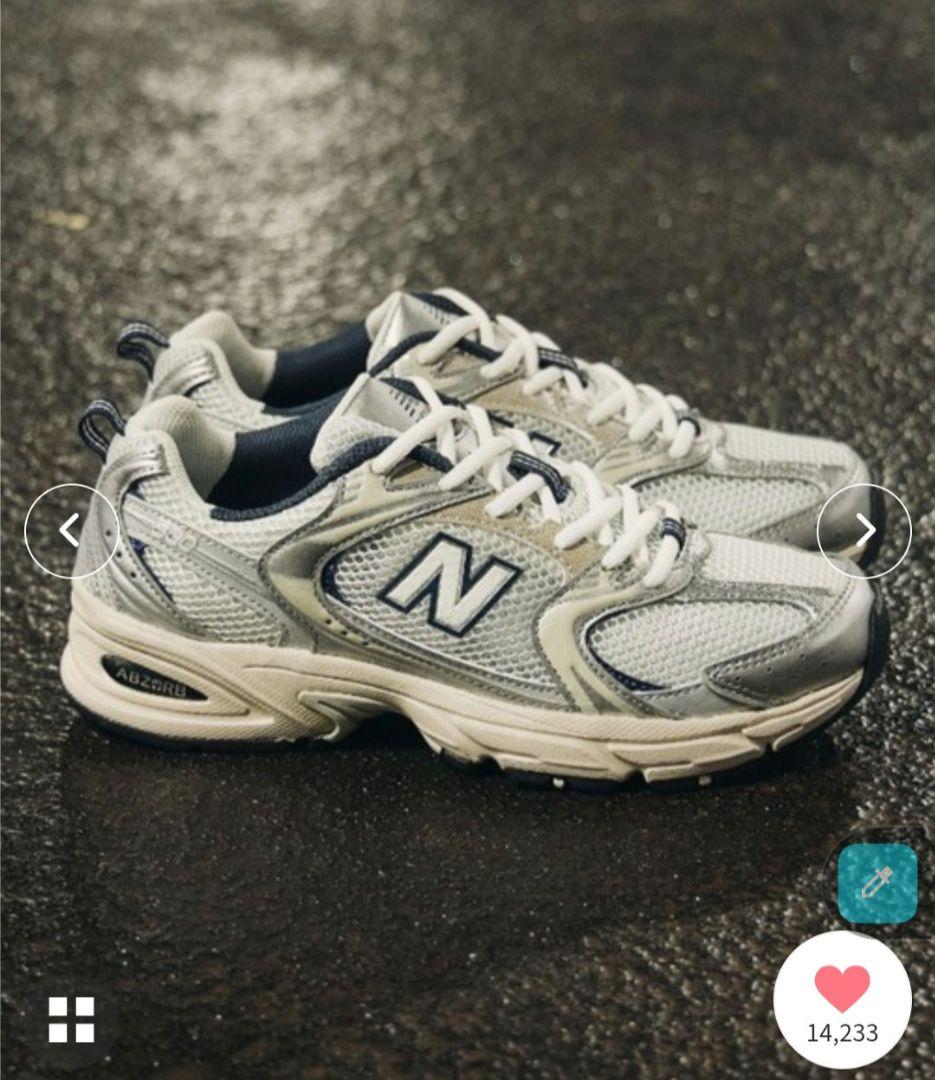The image size is (935, 1080).
Task: Open the grid view of images
Action: [72, 1019]
